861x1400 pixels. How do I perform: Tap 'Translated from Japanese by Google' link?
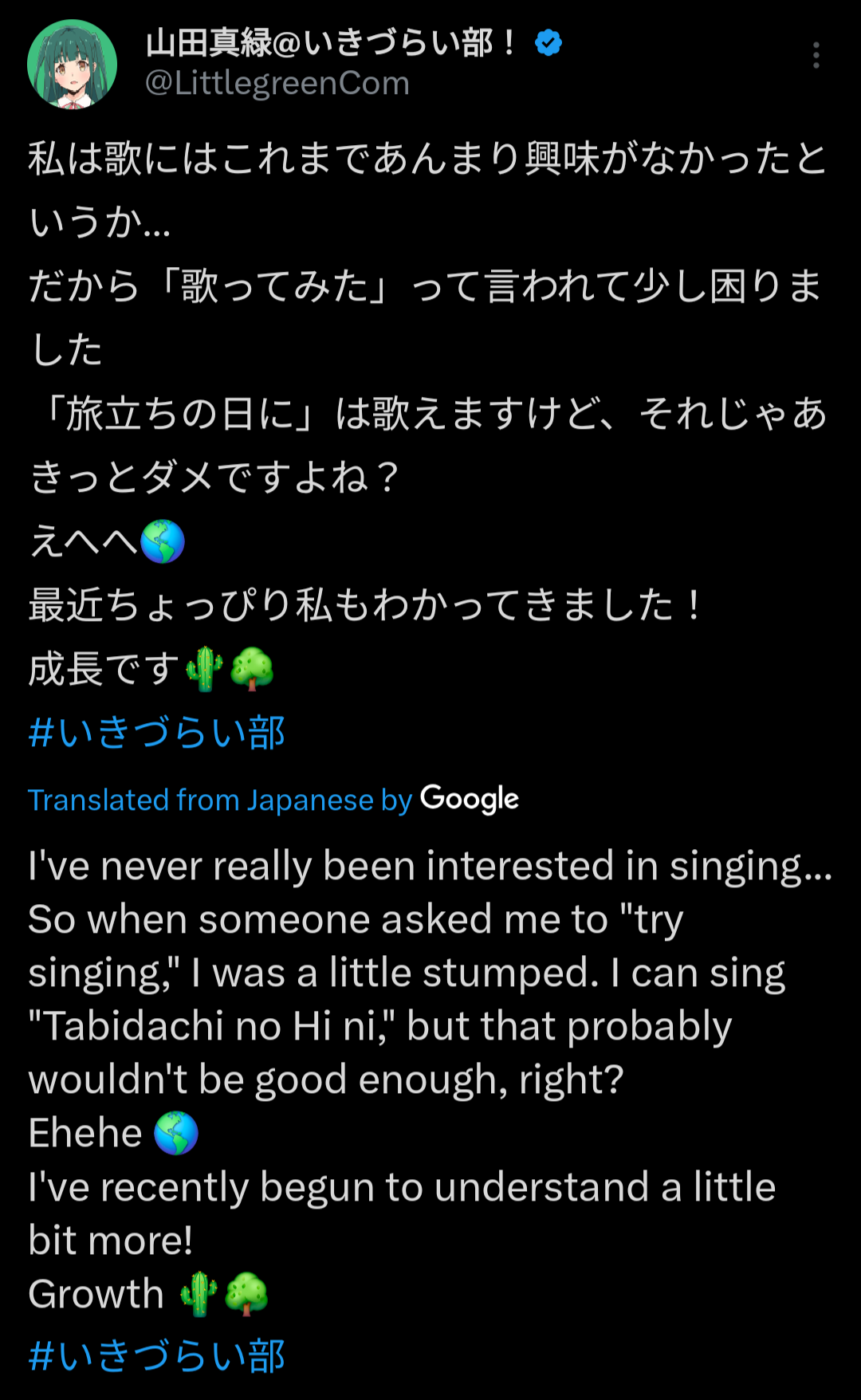point(273,799)
